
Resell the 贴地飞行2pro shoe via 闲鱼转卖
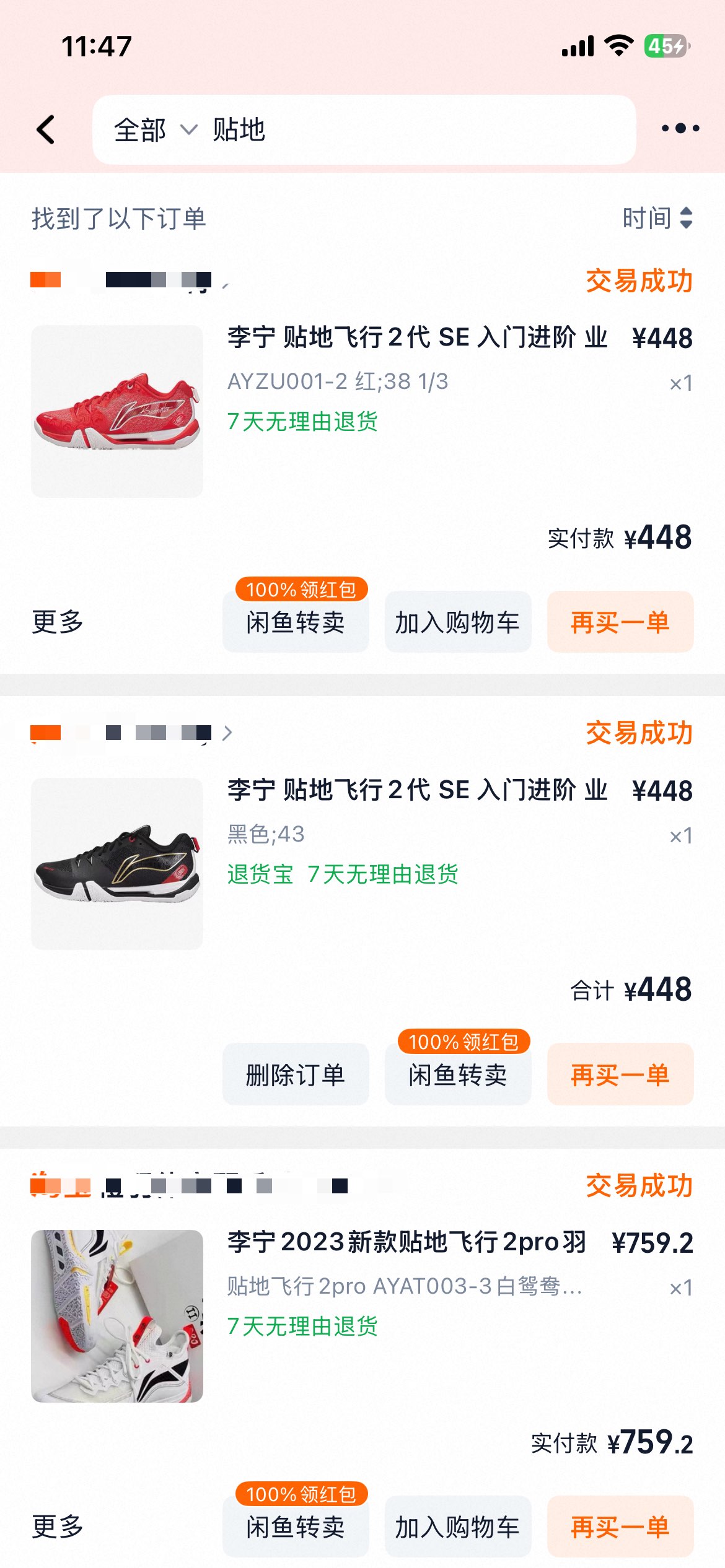(296, 1527)
